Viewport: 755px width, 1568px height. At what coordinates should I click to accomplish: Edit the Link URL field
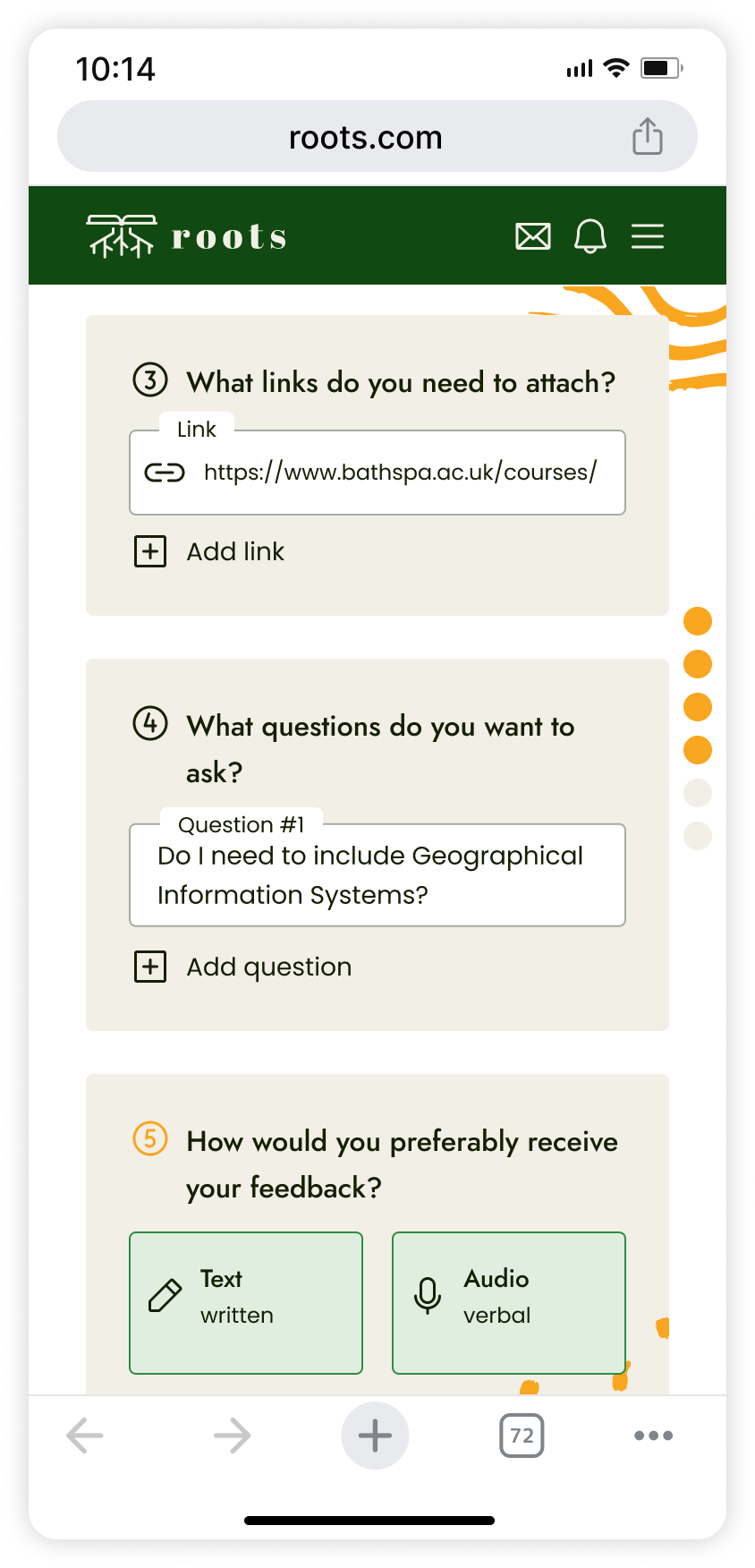pyautogui.click(x=398, y=473)
